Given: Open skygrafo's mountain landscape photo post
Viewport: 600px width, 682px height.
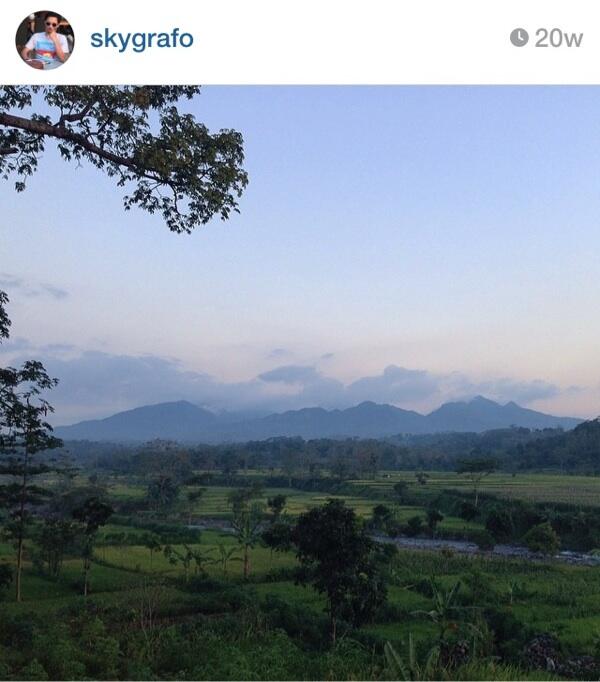Looking at the screenshot, I should (x=300, y=382).
